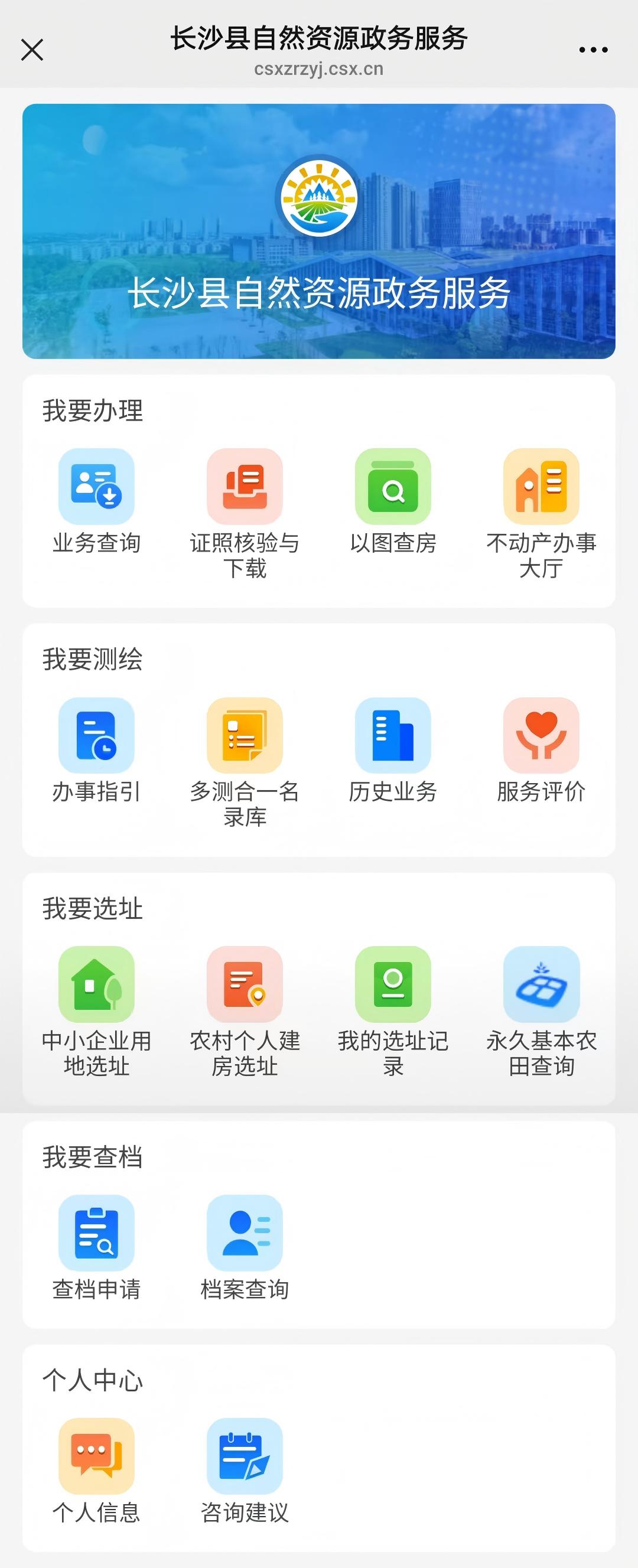View 历史业务 records icon
638x1568 pixels.
pyautogui.click(x=393, y=736)
